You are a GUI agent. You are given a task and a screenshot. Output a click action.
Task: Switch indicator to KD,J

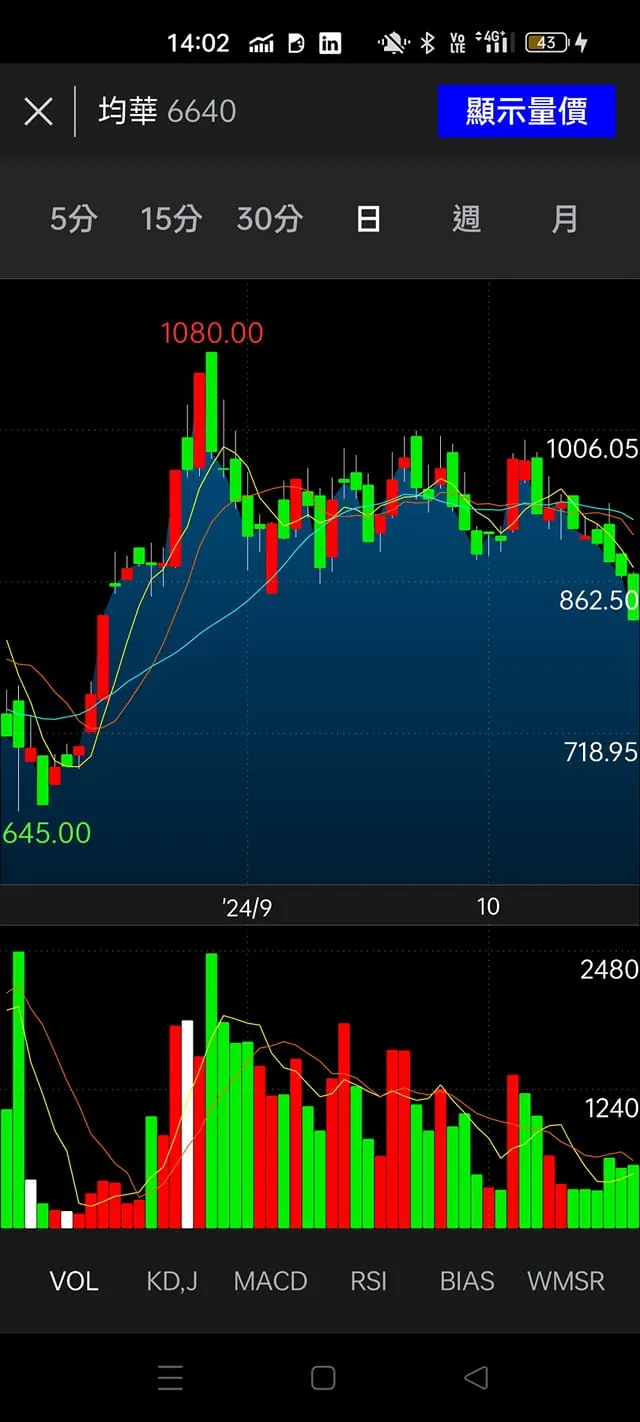(172, 1281)
